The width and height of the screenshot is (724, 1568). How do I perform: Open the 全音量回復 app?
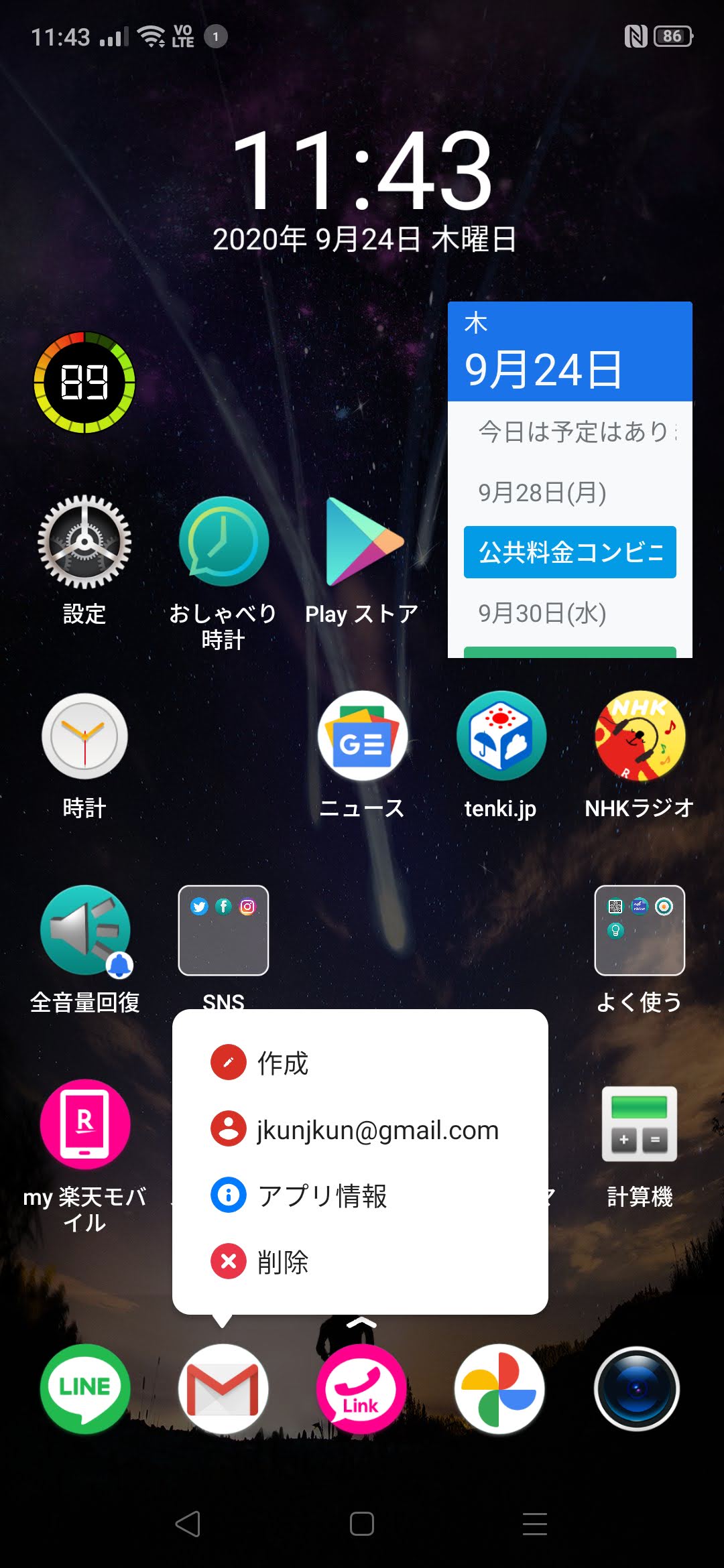point(84,930)
